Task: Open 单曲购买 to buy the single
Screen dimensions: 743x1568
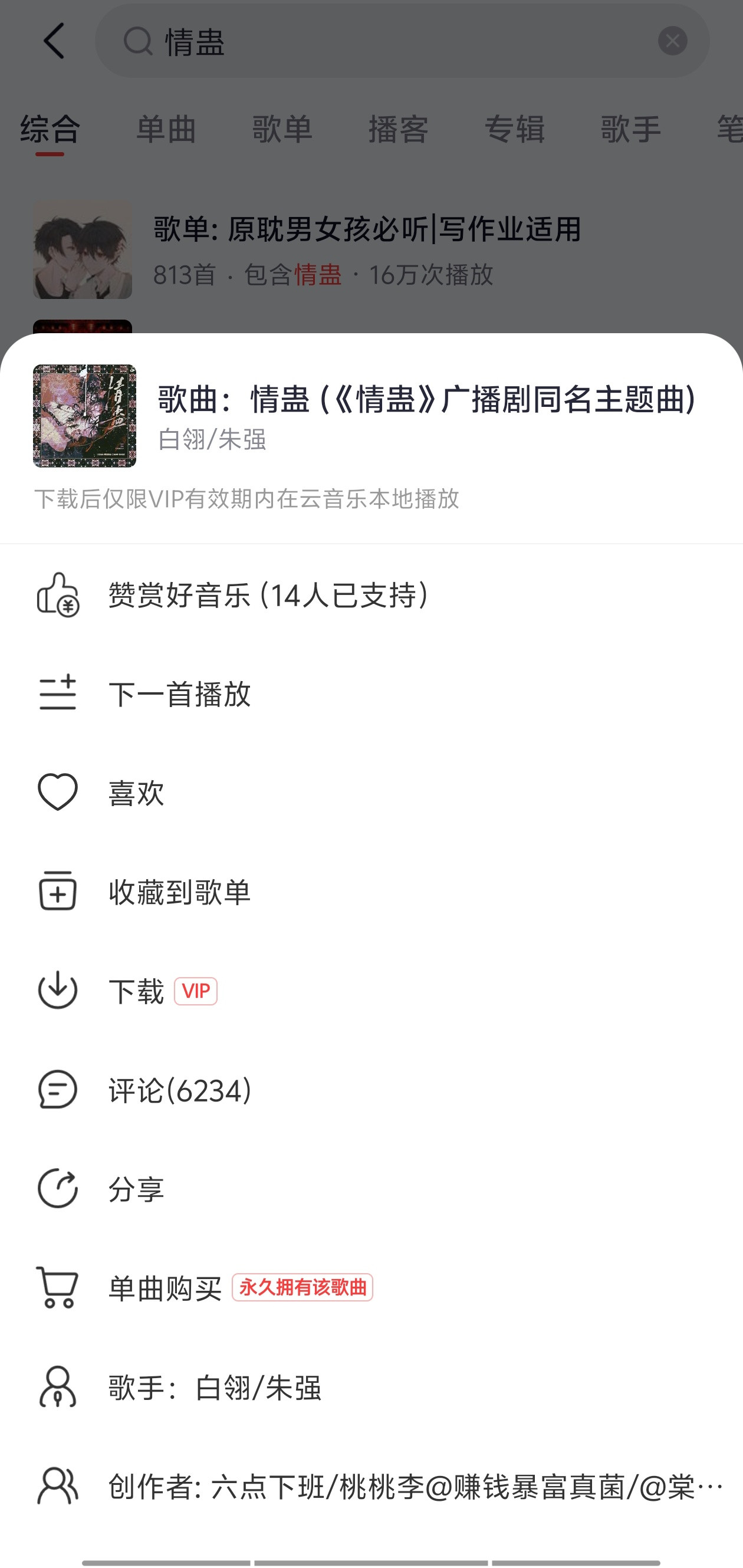Action: (166, 1287)
